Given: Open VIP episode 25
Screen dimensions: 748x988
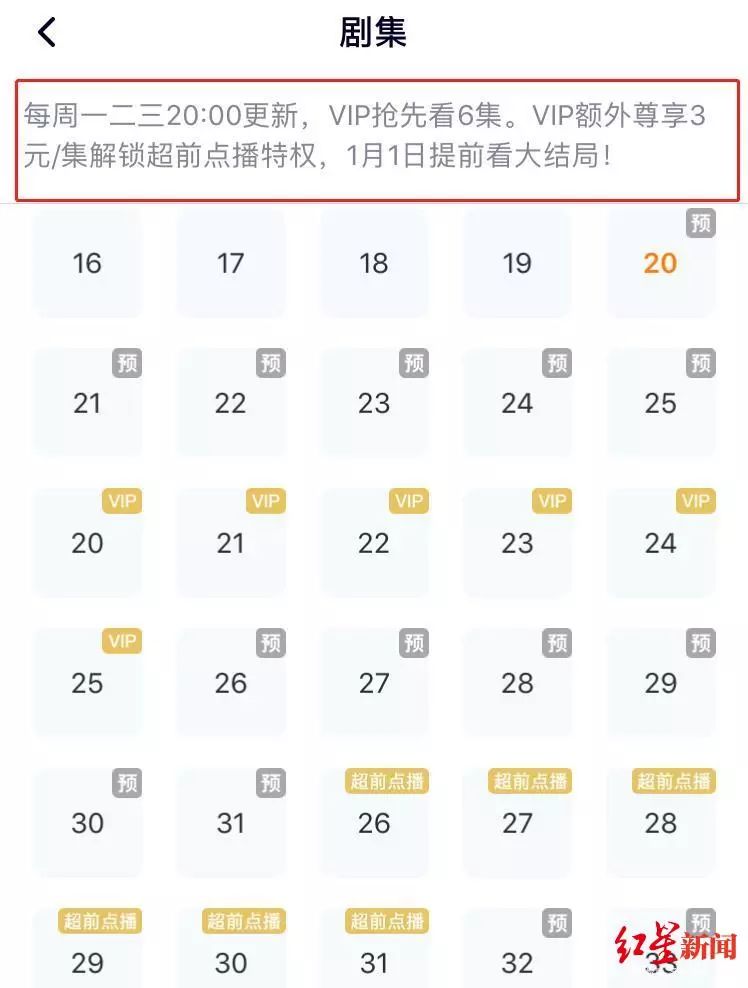Looking at the screenshot, I should (x=87, y=683).
